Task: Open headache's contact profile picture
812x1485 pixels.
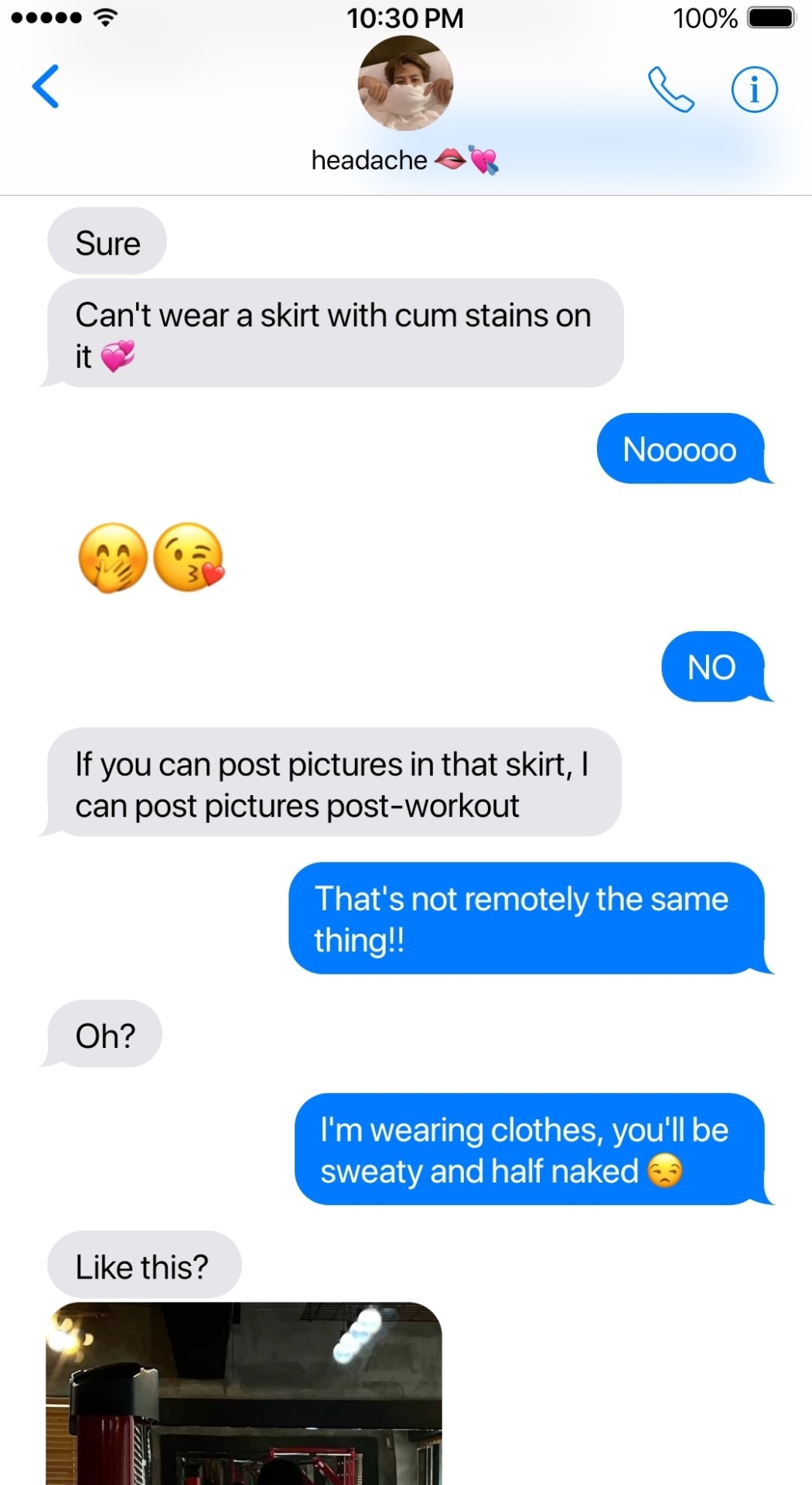Action: pos(404,84)
